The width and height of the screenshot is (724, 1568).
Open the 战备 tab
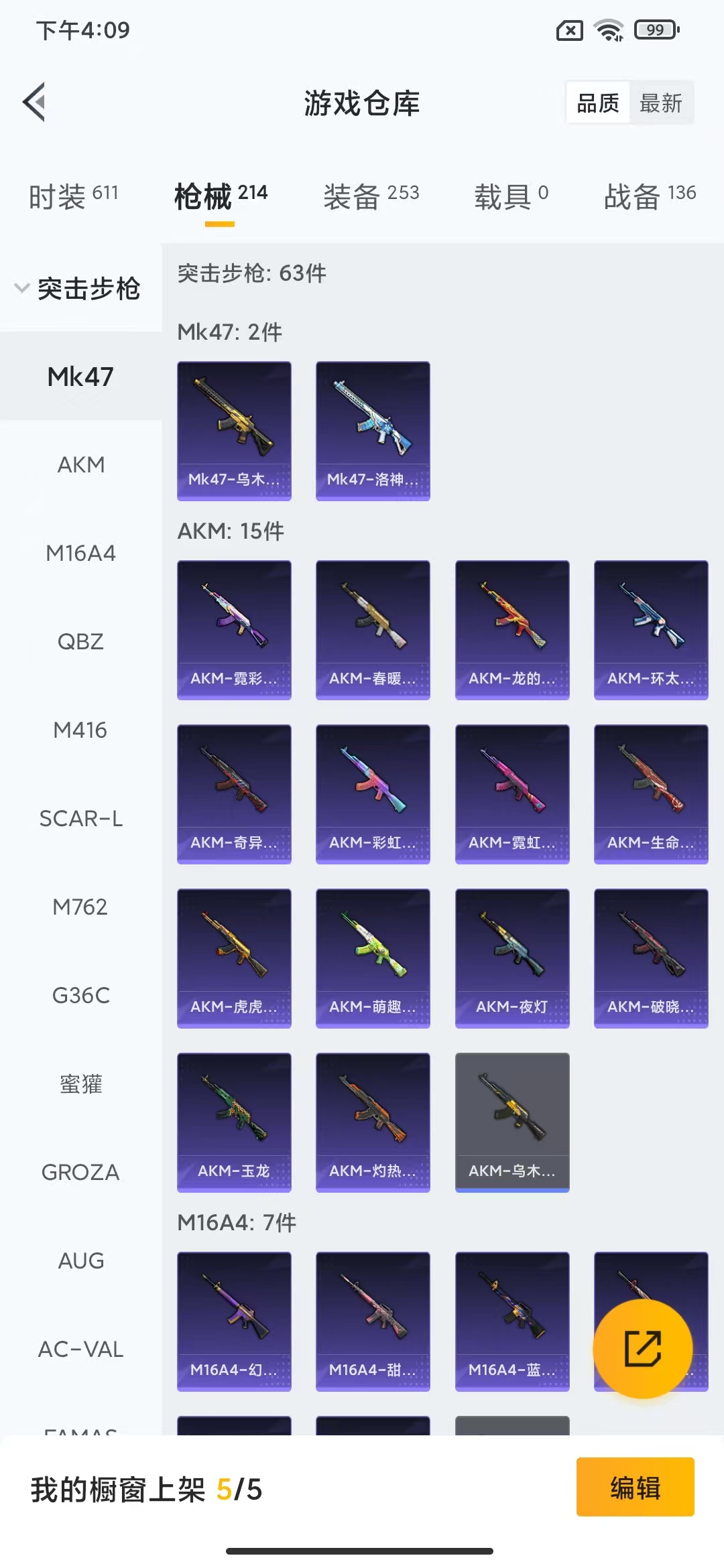[x=650, y=196]
